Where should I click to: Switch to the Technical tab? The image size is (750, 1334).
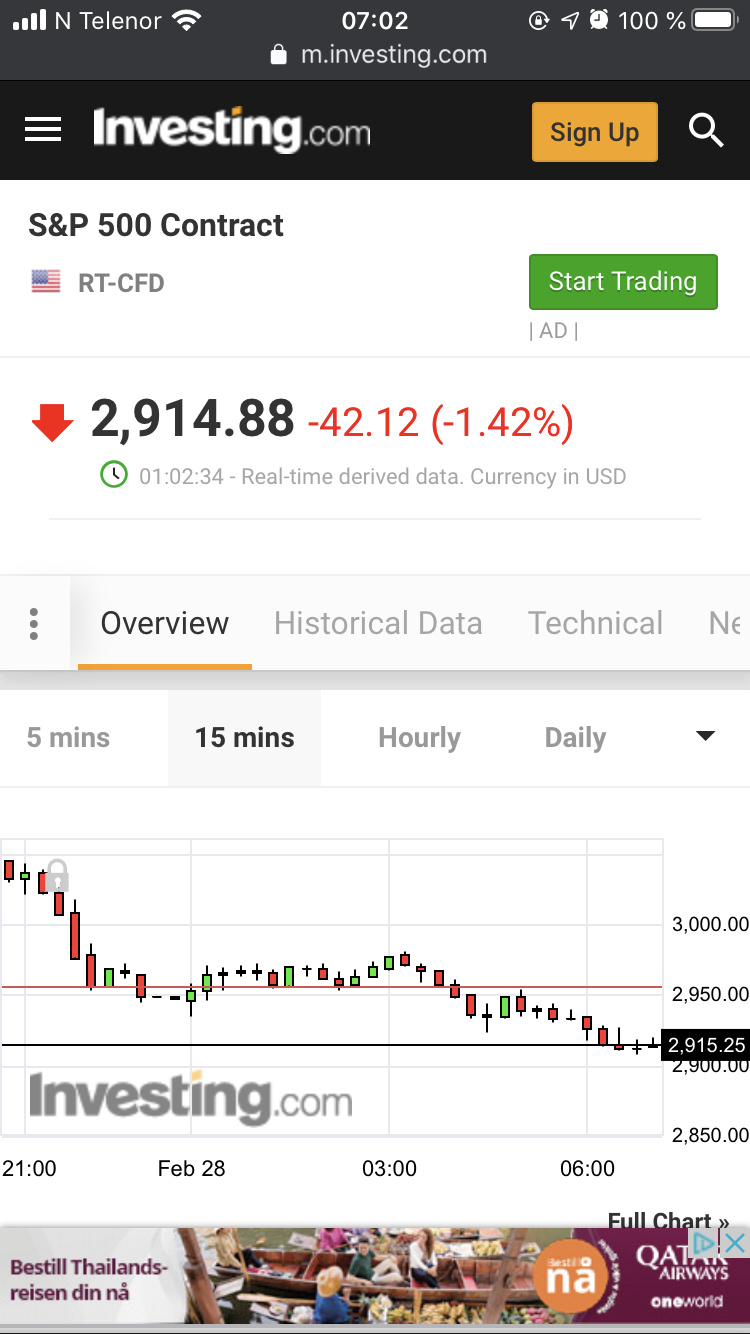click(595, 623)
